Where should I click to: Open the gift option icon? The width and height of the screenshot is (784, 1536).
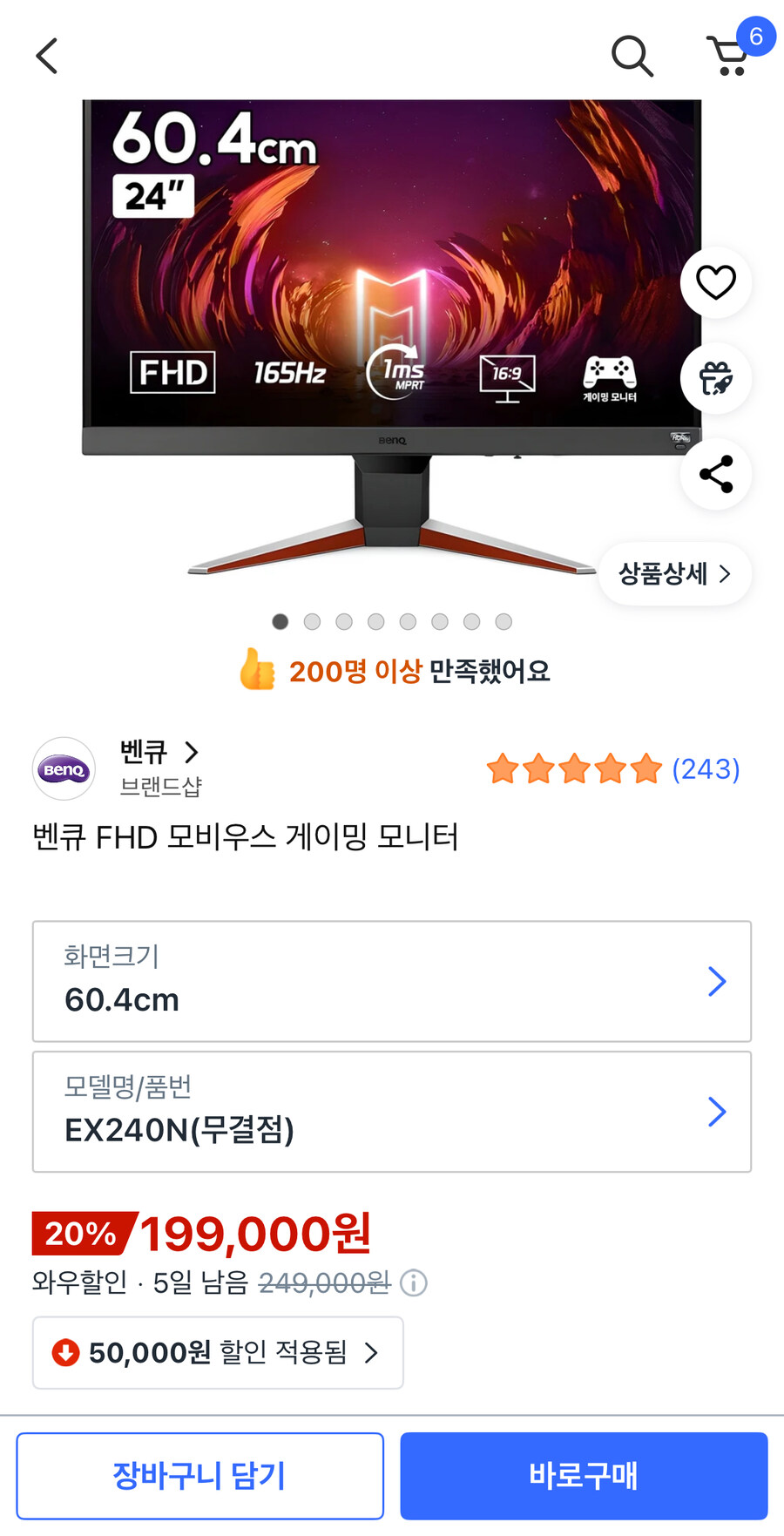click(715, 378)
